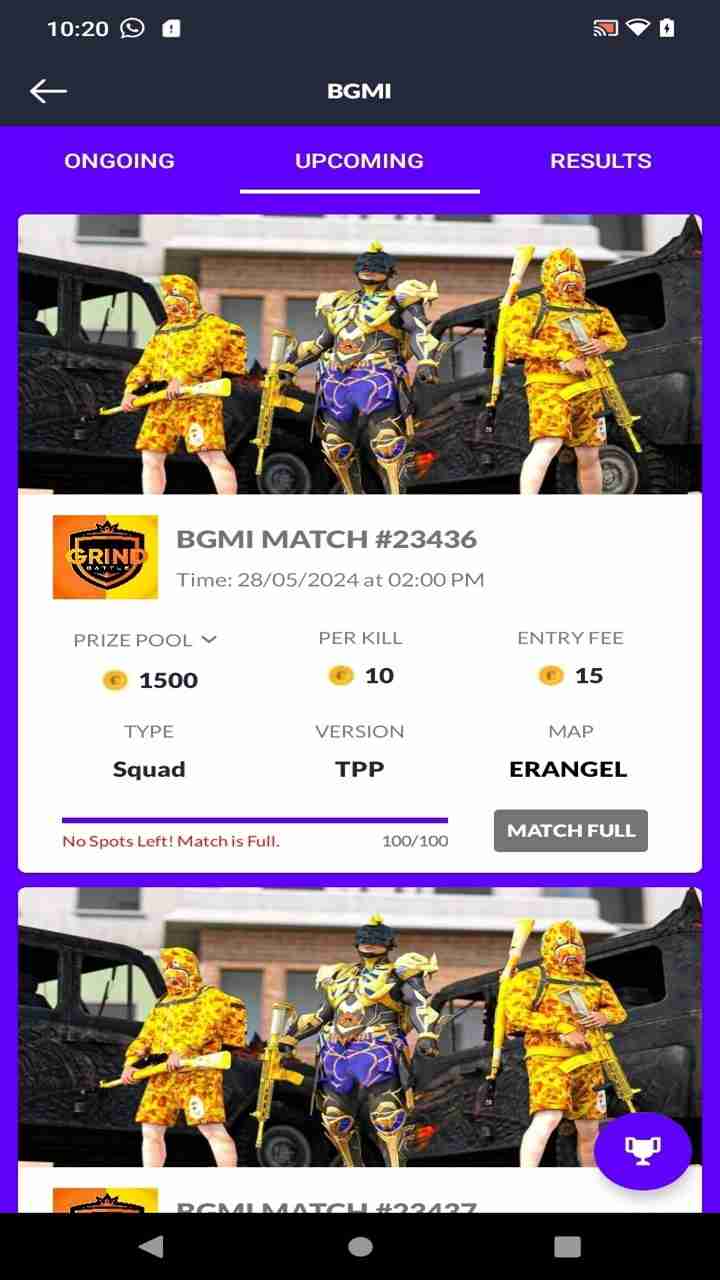Go back using the arrow icon

48,91
